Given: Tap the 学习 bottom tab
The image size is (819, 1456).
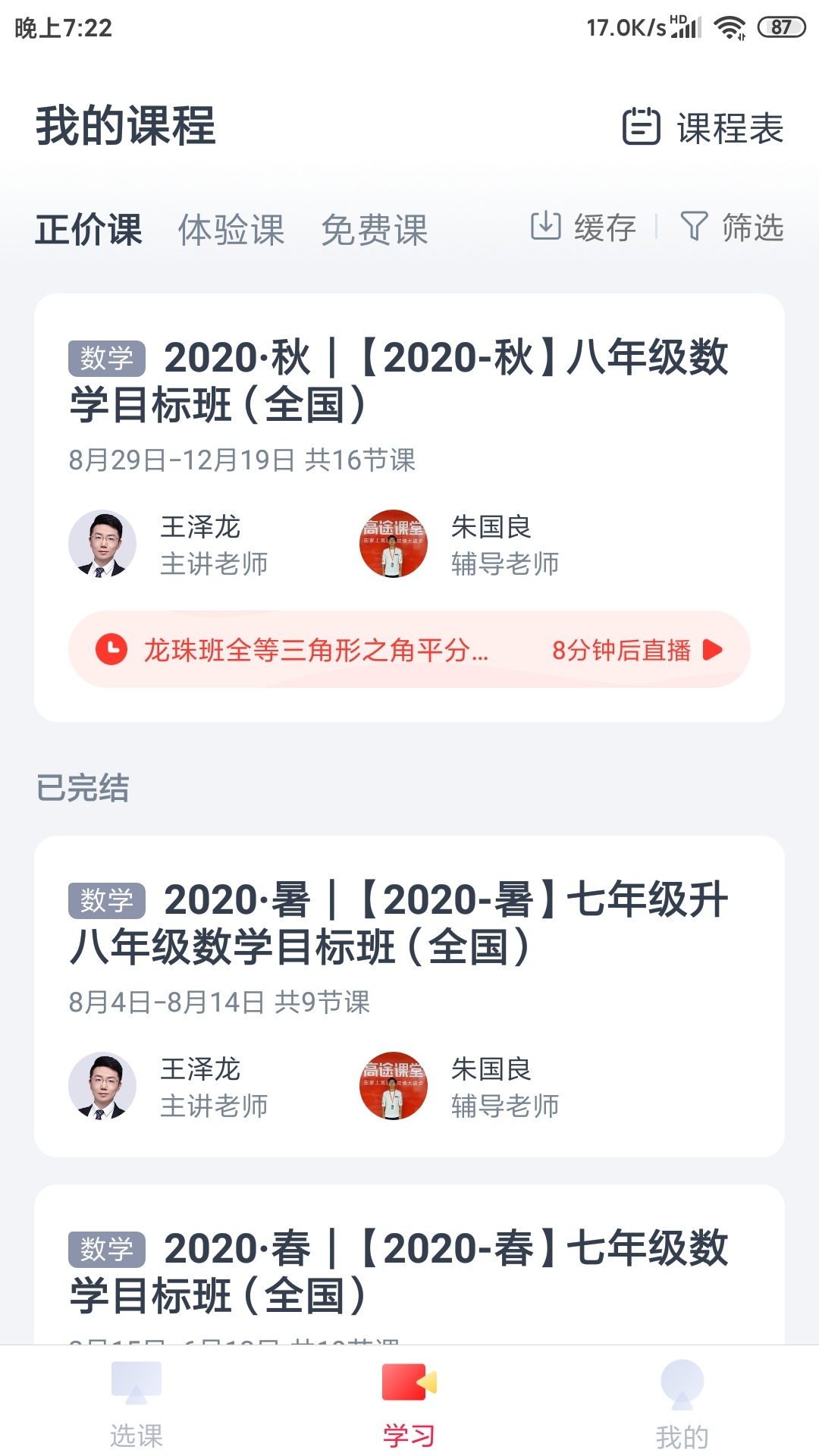Looking at the screenshot, I should pos(409,1403).
